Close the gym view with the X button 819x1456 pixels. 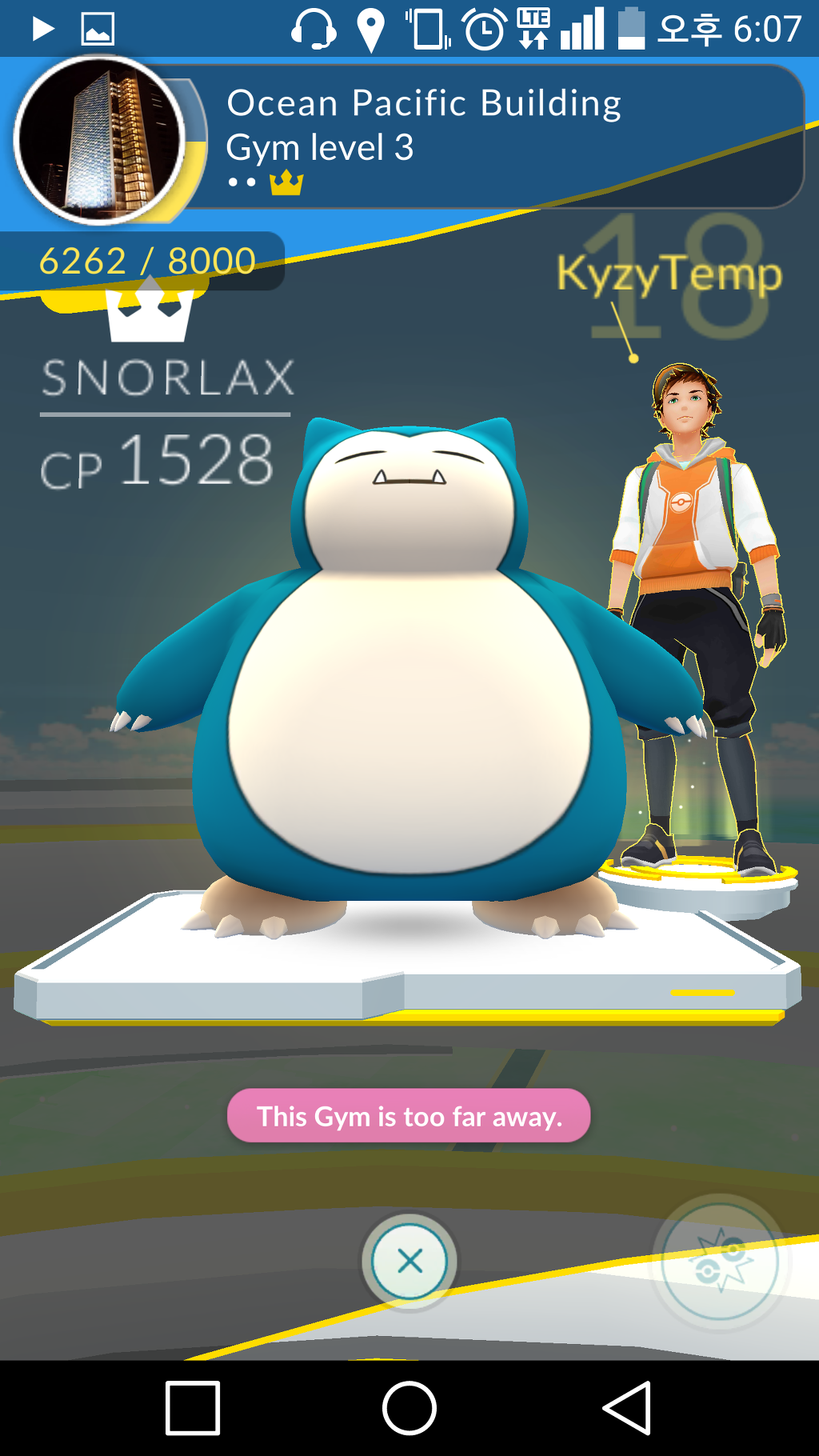(x=409, y=1262)
